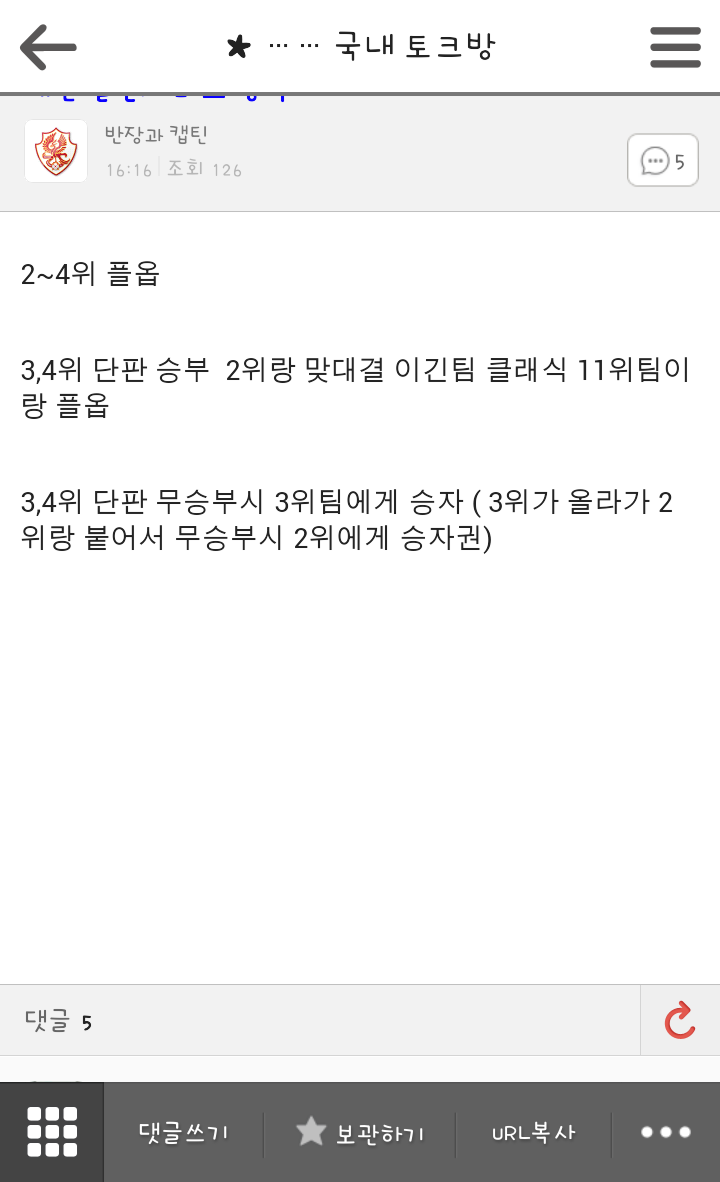Image resolution: width=720 pixels, height=1182 pixels.
Task: Tap the star icon on 보관하기
Action: click(x=313, y=1131)
